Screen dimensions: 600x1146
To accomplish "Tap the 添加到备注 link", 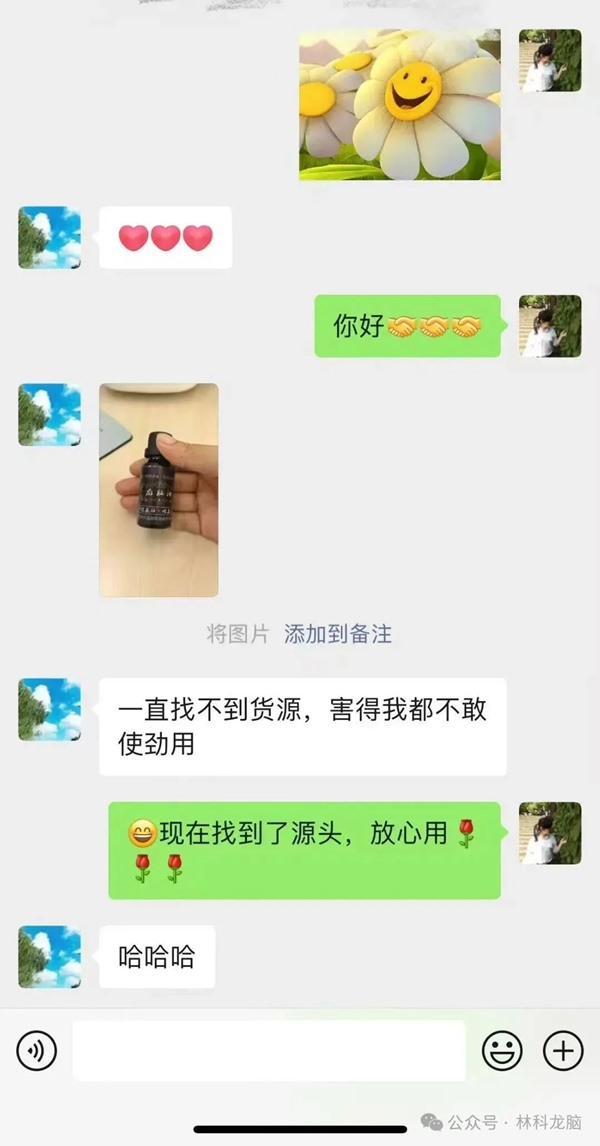I will [x=338, y=634].
